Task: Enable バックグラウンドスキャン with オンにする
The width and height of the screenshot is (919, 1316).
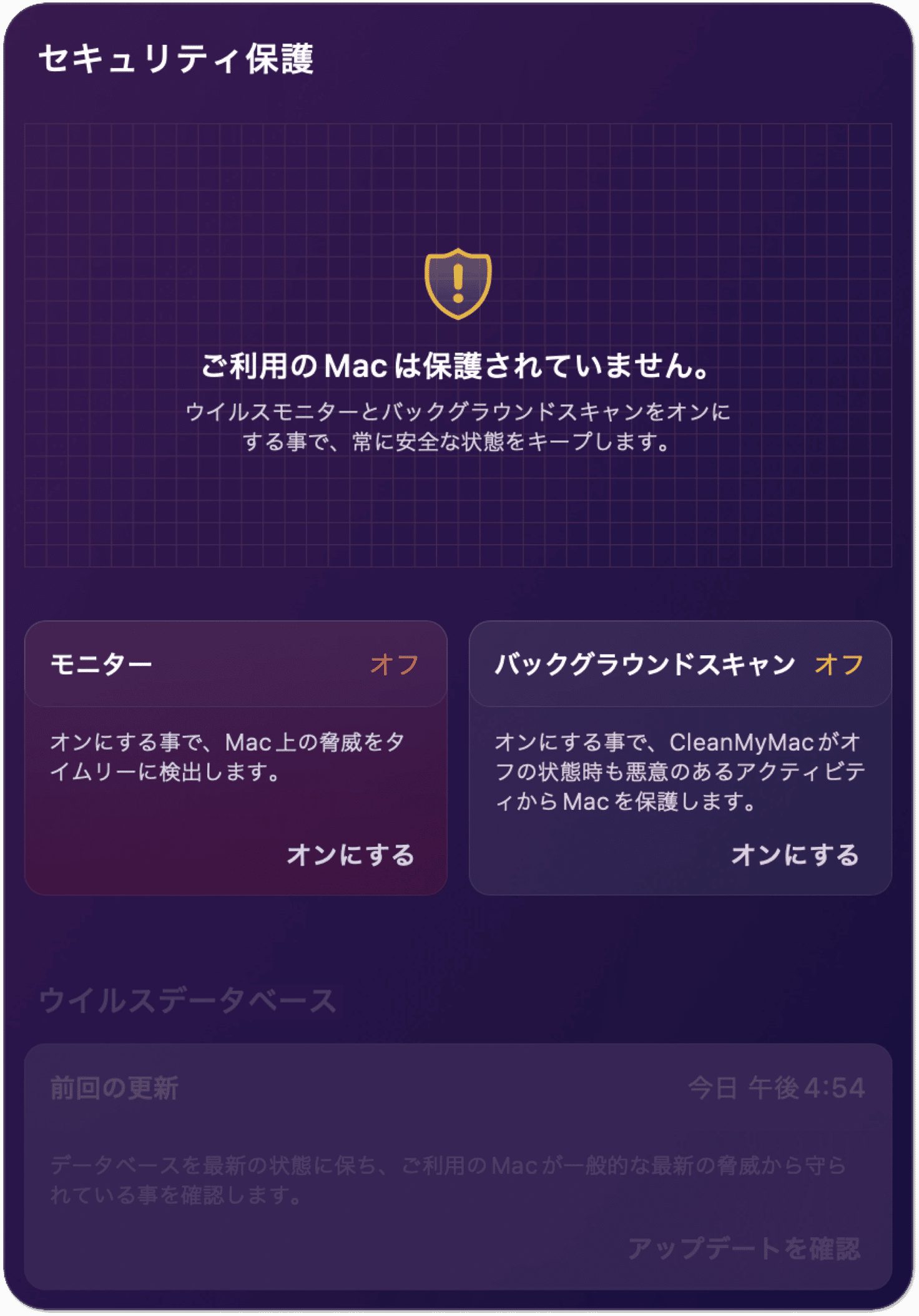Action: [x=795, y=855]
